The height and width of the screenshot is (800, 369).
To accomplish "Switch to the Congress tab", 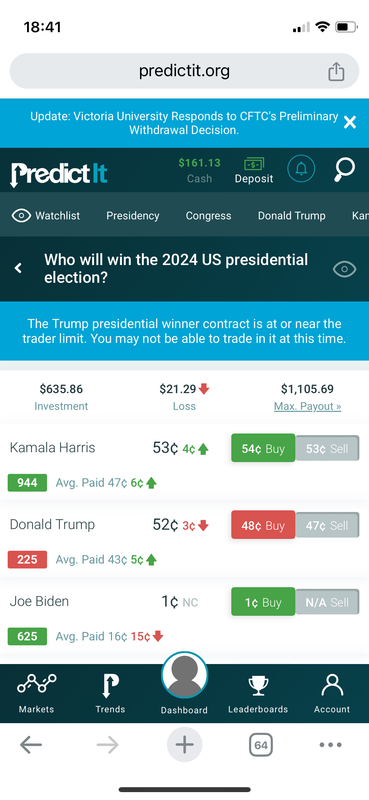I will [x=208, y=215].
